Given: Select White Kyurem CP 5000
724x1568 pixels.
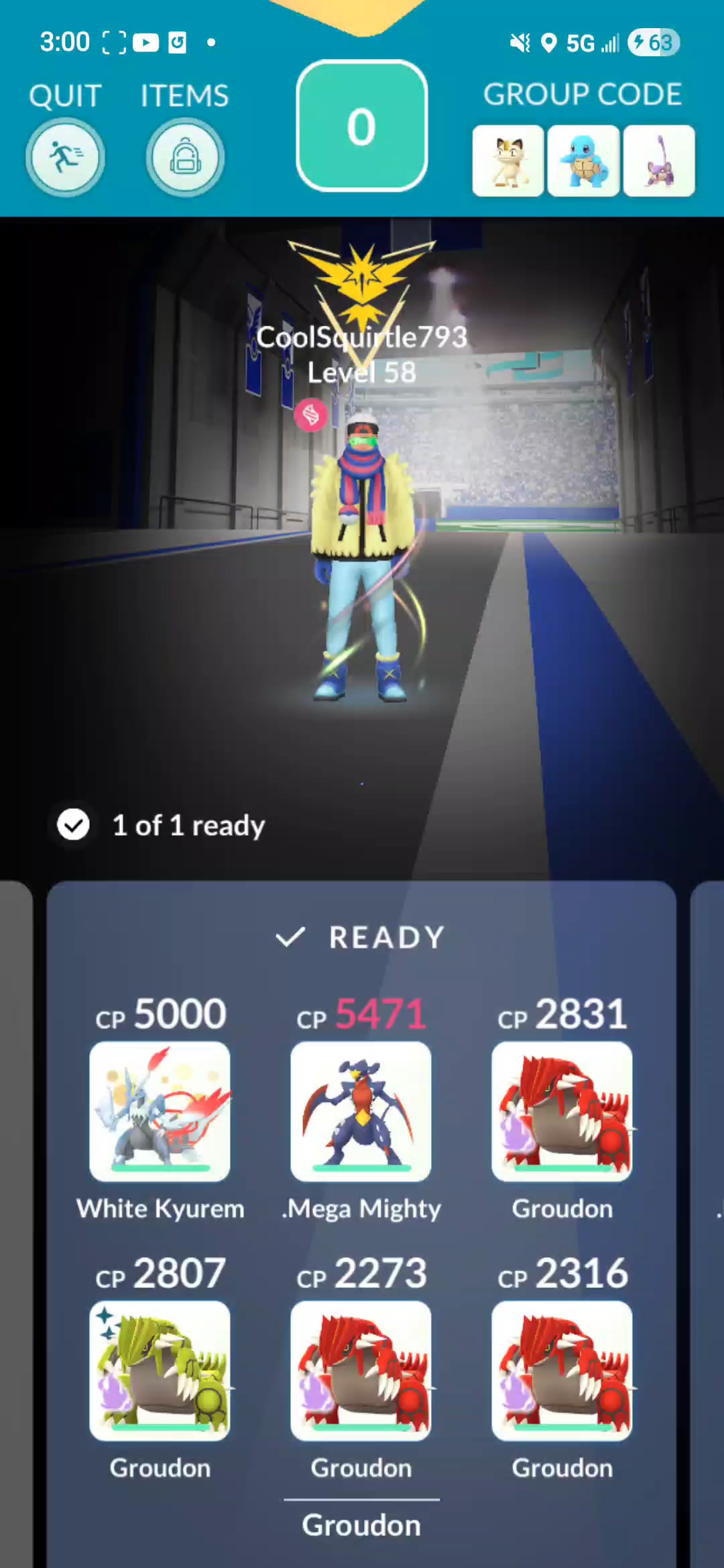Looking at the screenshot, I should click(160, 1111).
